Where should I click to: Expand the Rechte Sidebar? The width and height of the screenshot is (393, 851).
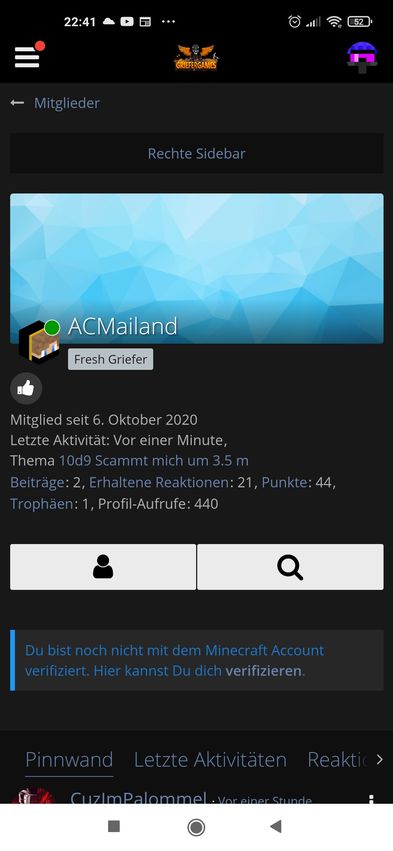[196, 154]
